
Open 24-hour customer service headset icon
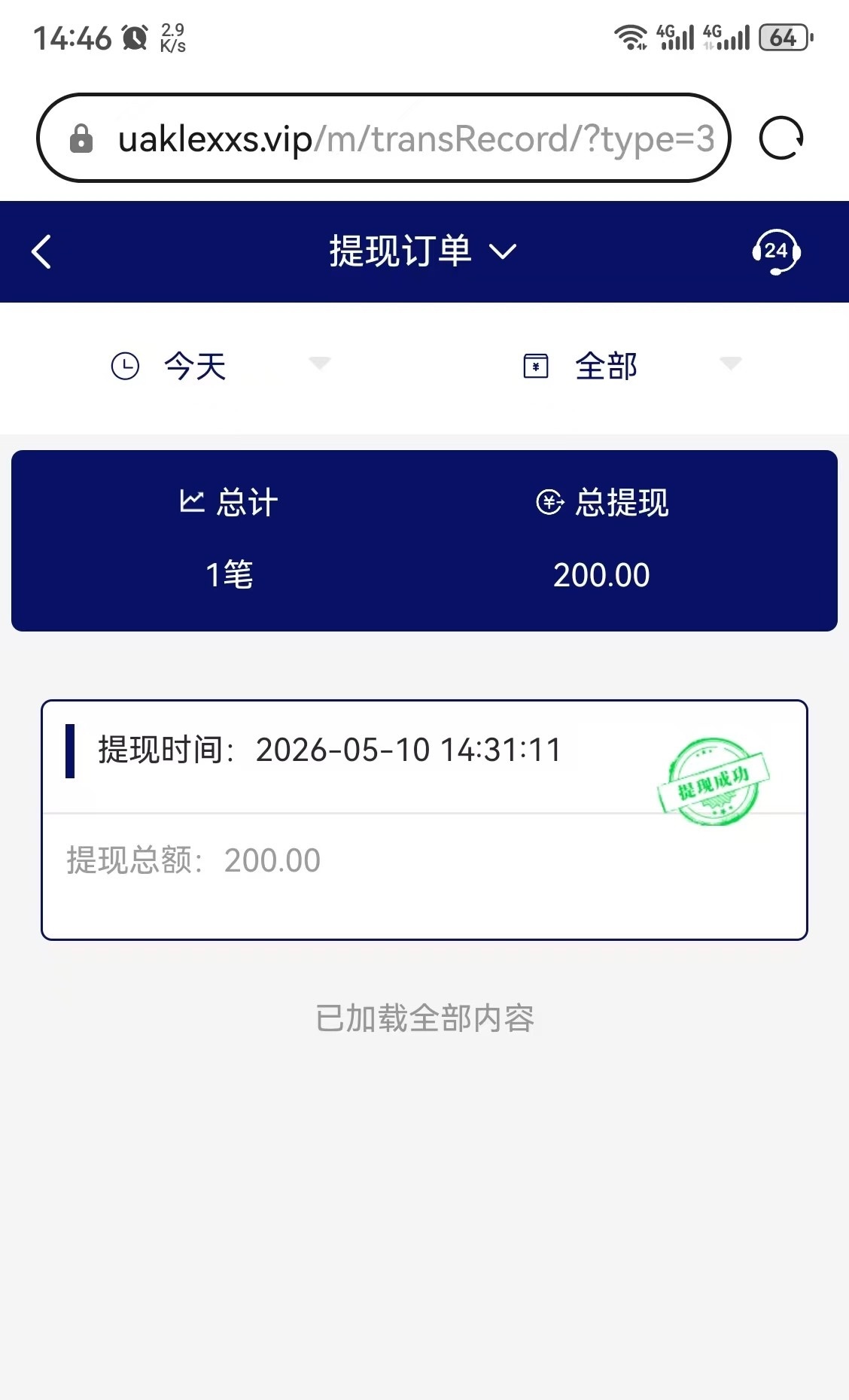[x=776, y=251]
